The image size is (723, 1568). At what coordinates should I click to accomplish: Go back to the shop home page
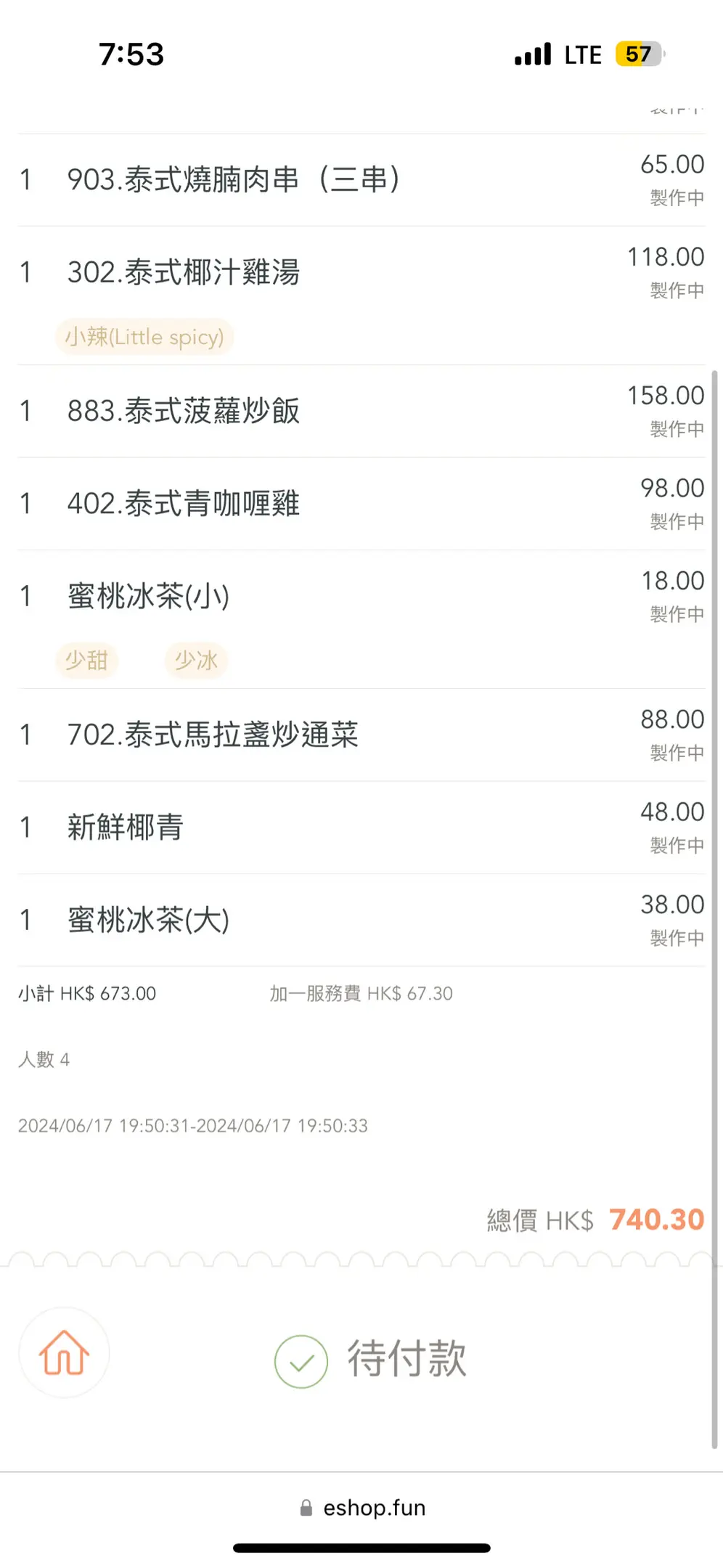coord(64,1353)
